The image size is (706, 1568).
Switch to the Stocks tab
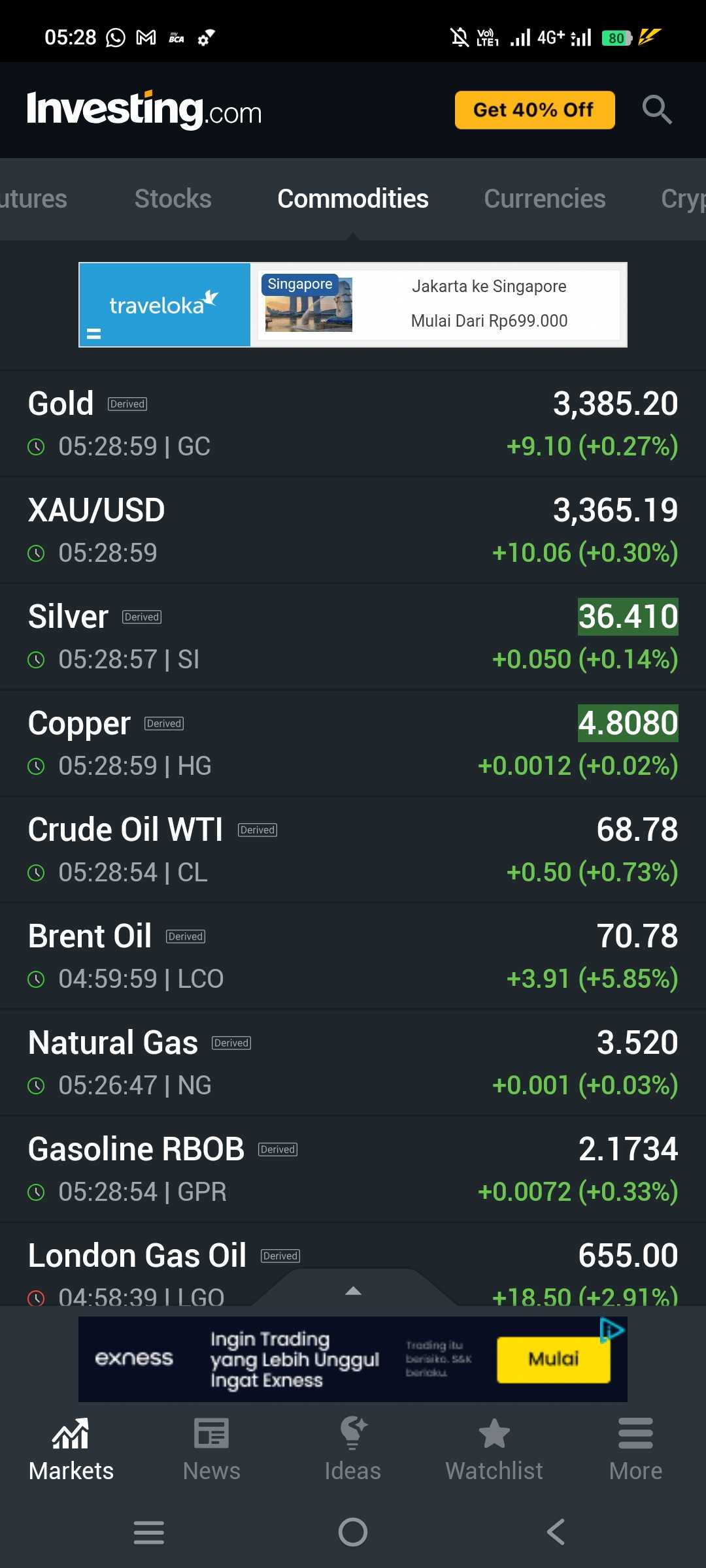point(173,199)
